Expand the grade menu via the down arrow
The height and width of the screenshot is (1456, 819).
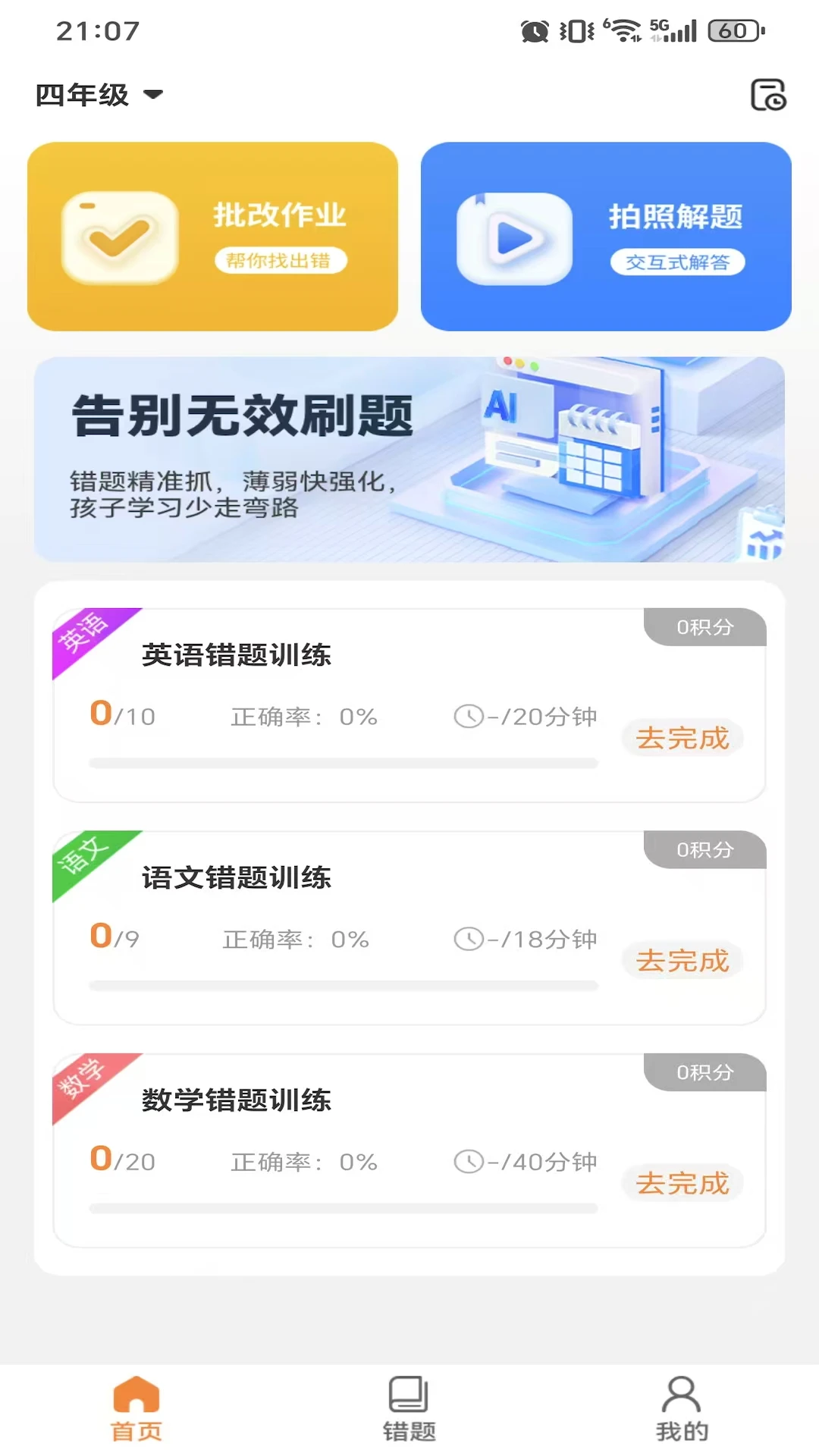153,96
